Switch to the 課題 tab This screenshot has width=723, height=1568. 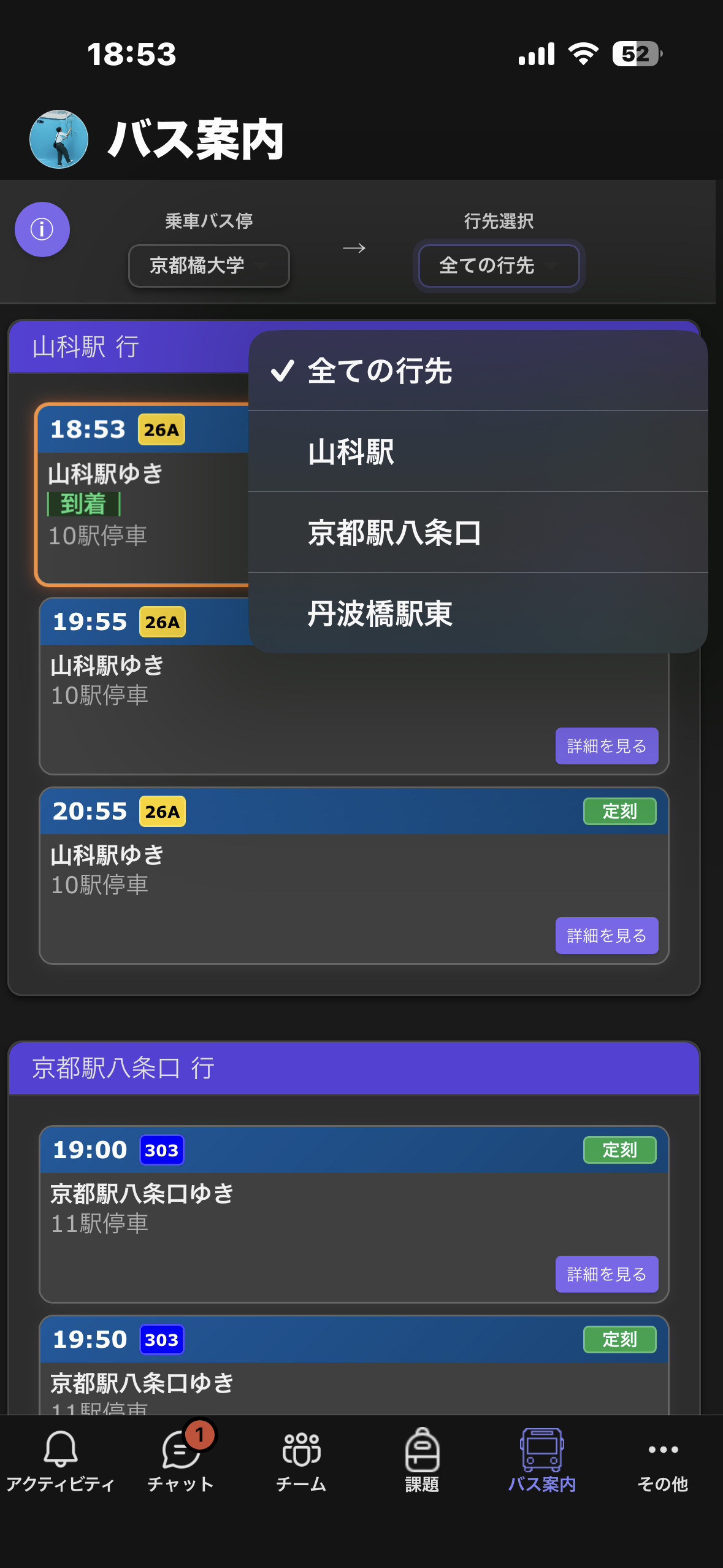point(422,1461)
